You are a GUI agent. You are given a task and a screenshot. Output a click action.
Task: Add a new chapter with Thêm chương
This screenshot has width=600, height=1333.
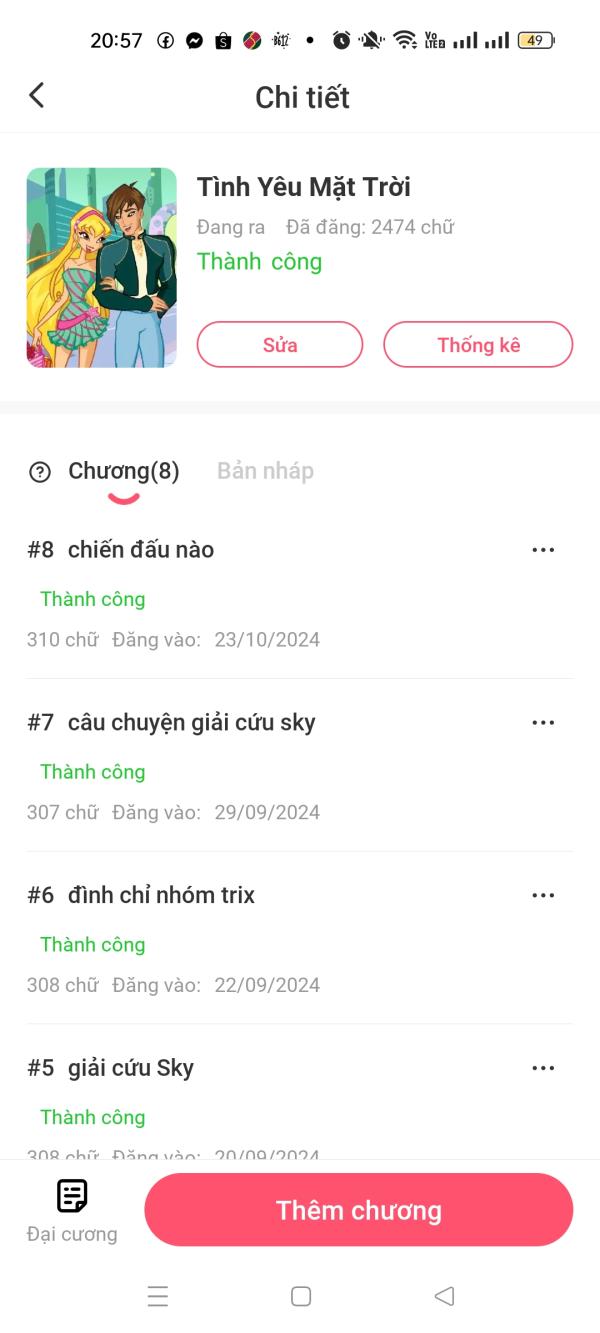point(358,1210)
